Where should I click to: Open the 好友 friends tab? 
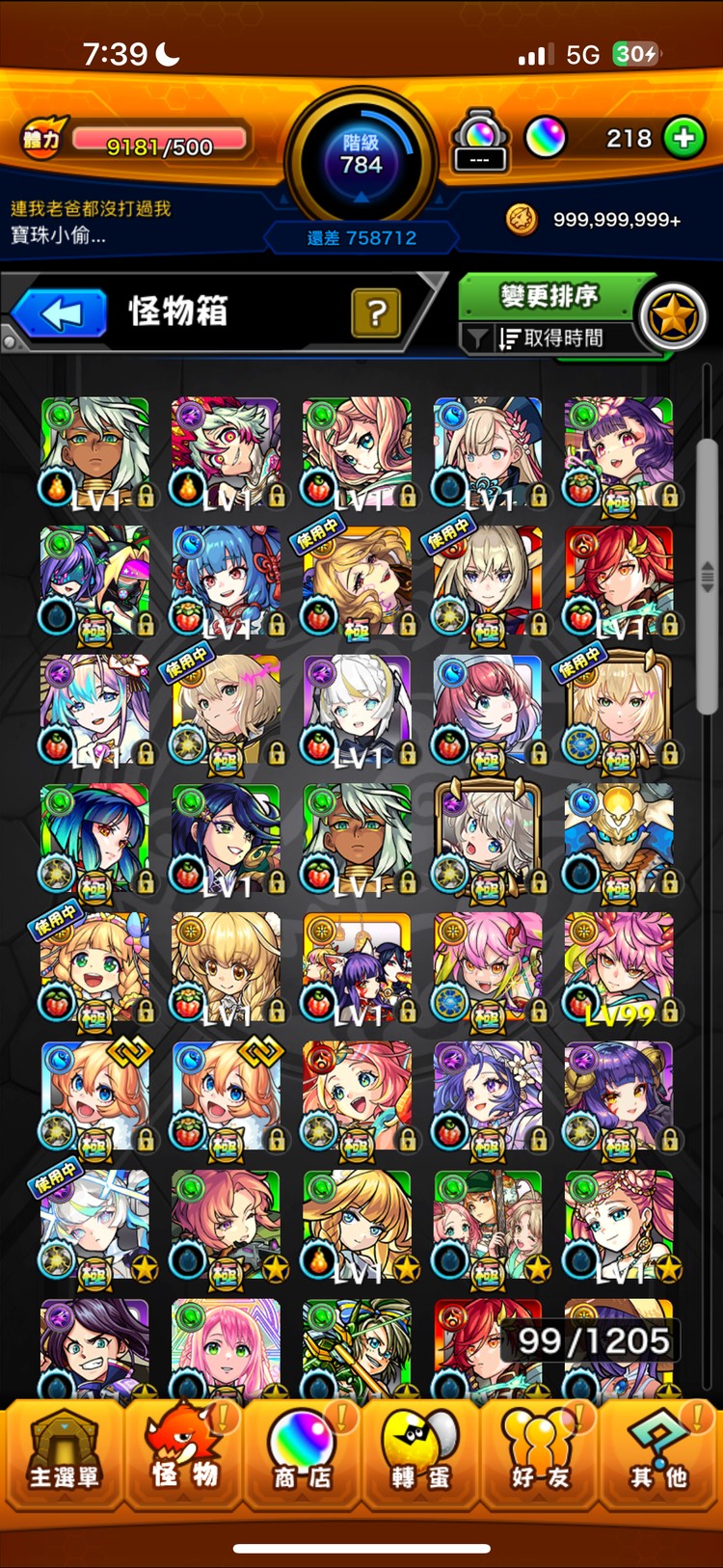540,1454
